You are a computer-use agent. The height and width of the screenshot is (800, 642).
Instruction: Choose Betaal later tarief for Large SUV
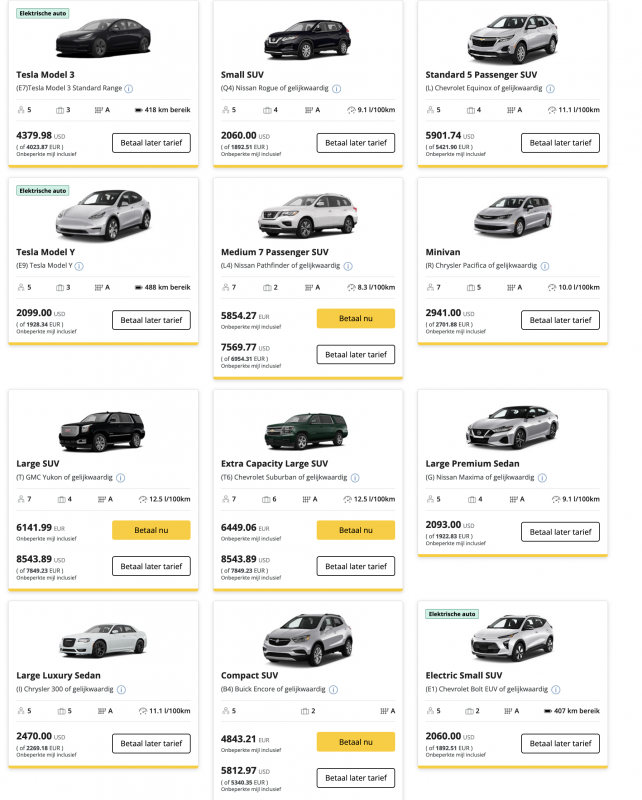tap(151, 566)
